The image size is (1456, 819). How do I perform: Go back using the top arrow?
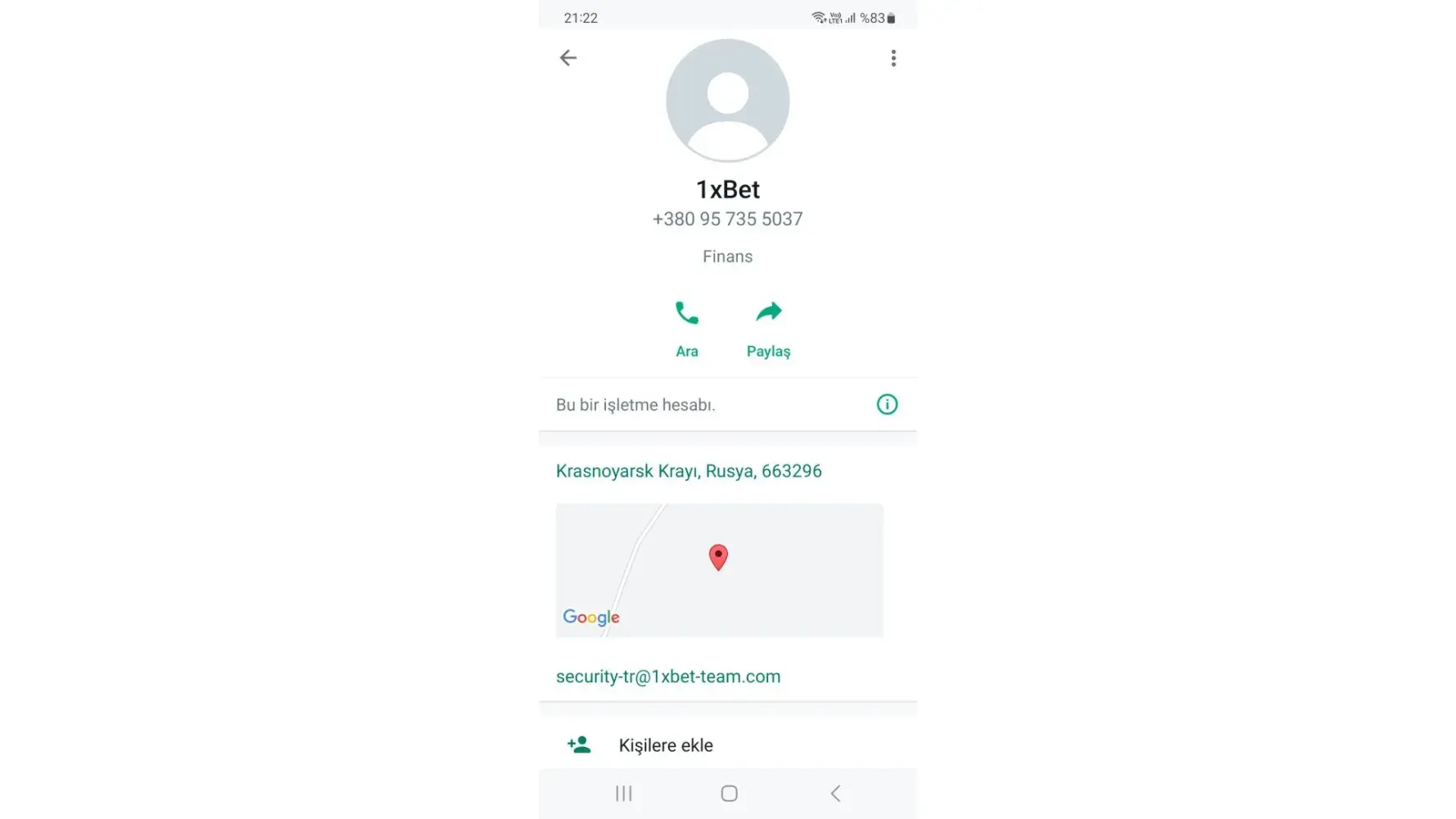568,57
